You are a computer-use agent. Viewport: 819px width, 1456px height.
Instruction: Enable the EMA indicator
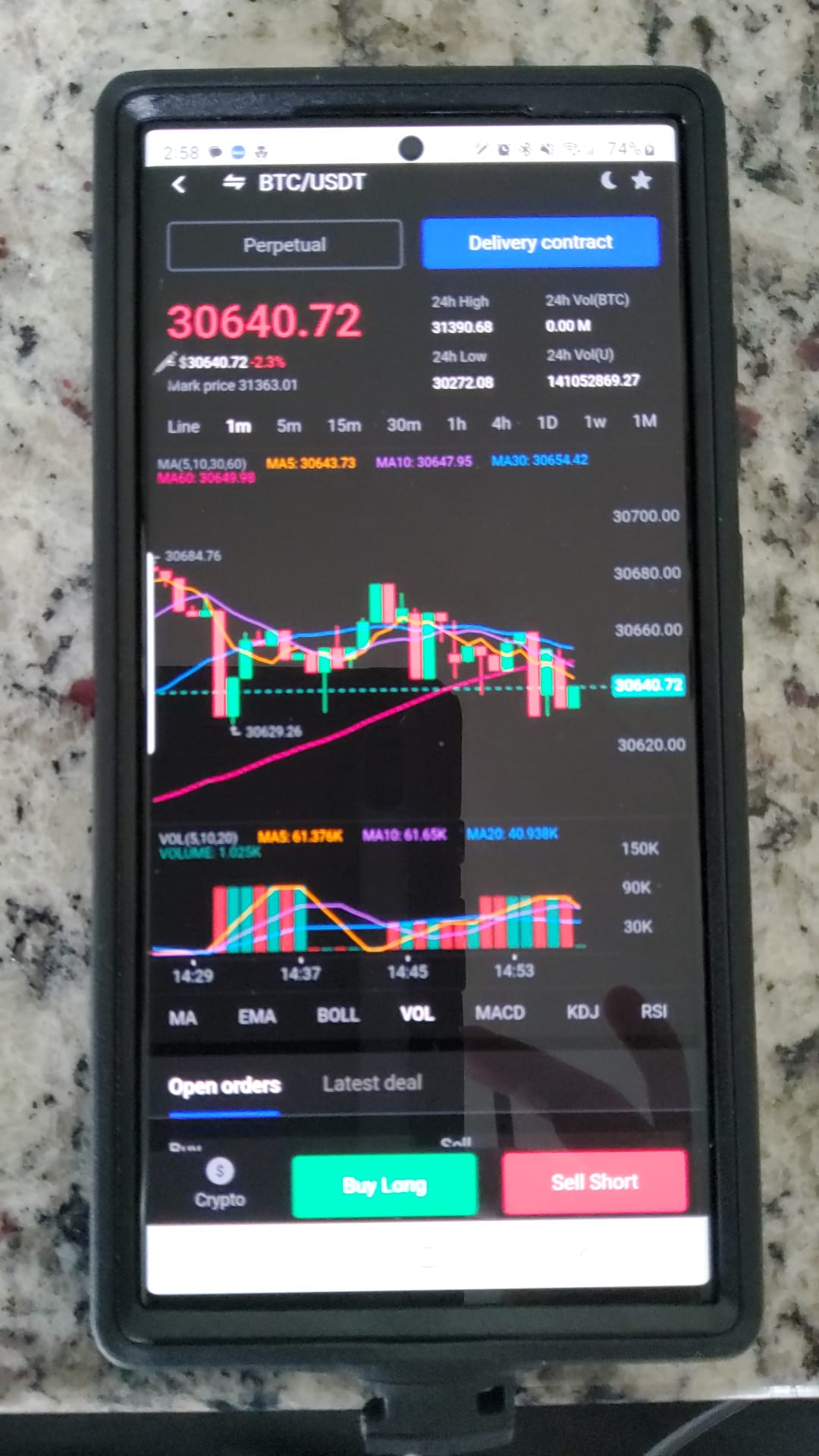tap(257, 1016)
